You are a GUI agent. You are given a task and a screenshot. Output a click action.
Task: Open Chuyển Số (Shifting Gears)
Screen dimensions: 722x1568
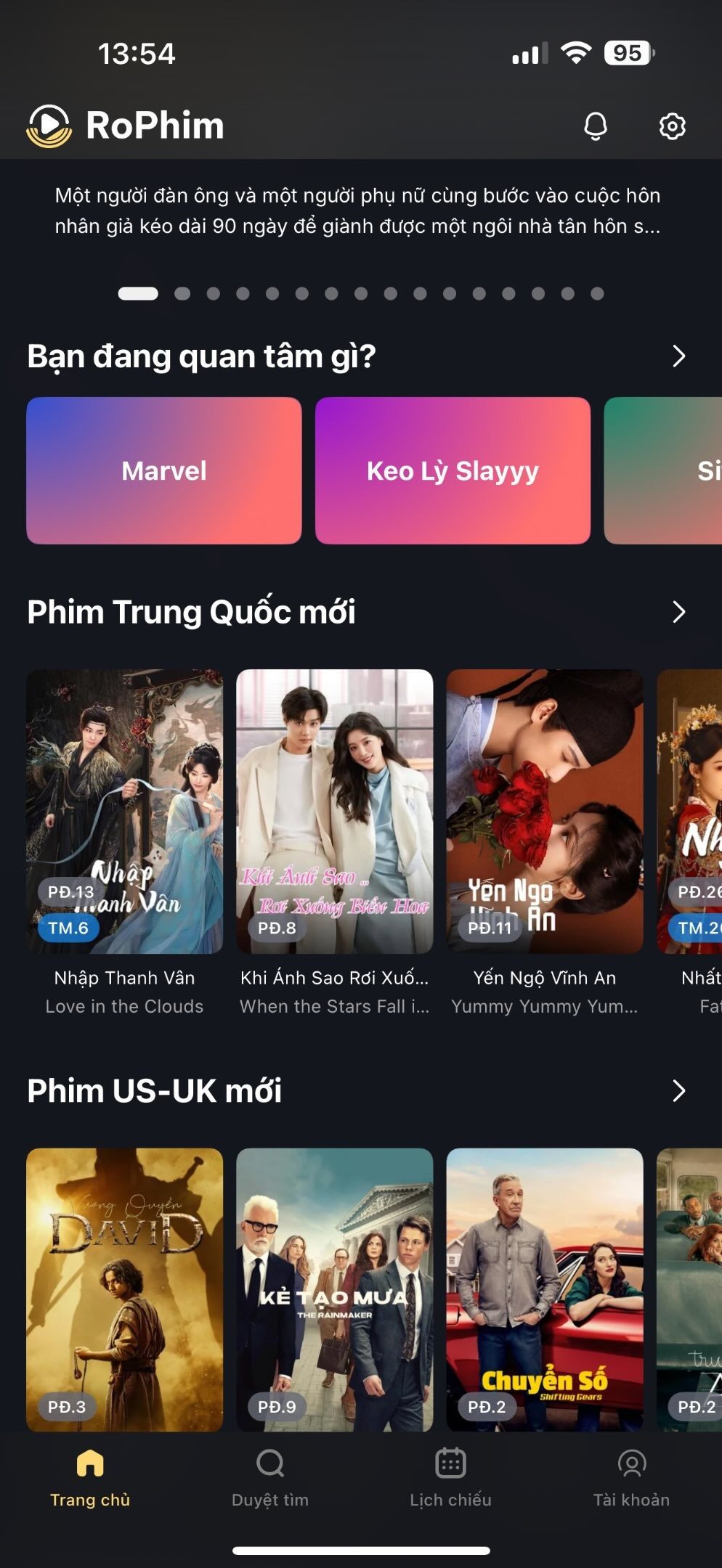coord(545,1289)
